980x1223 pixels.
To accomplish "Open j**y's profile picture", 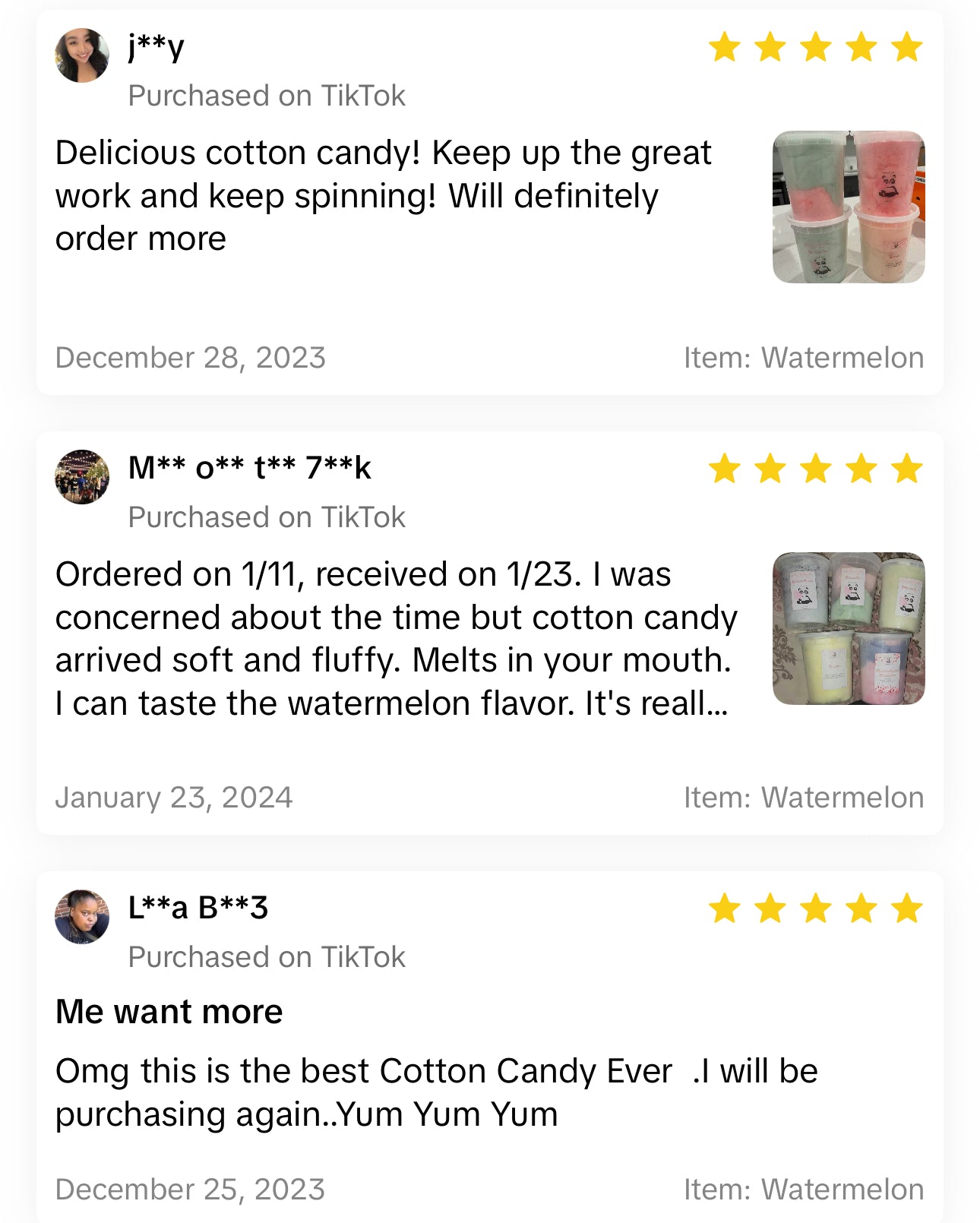I will [82, 55].
